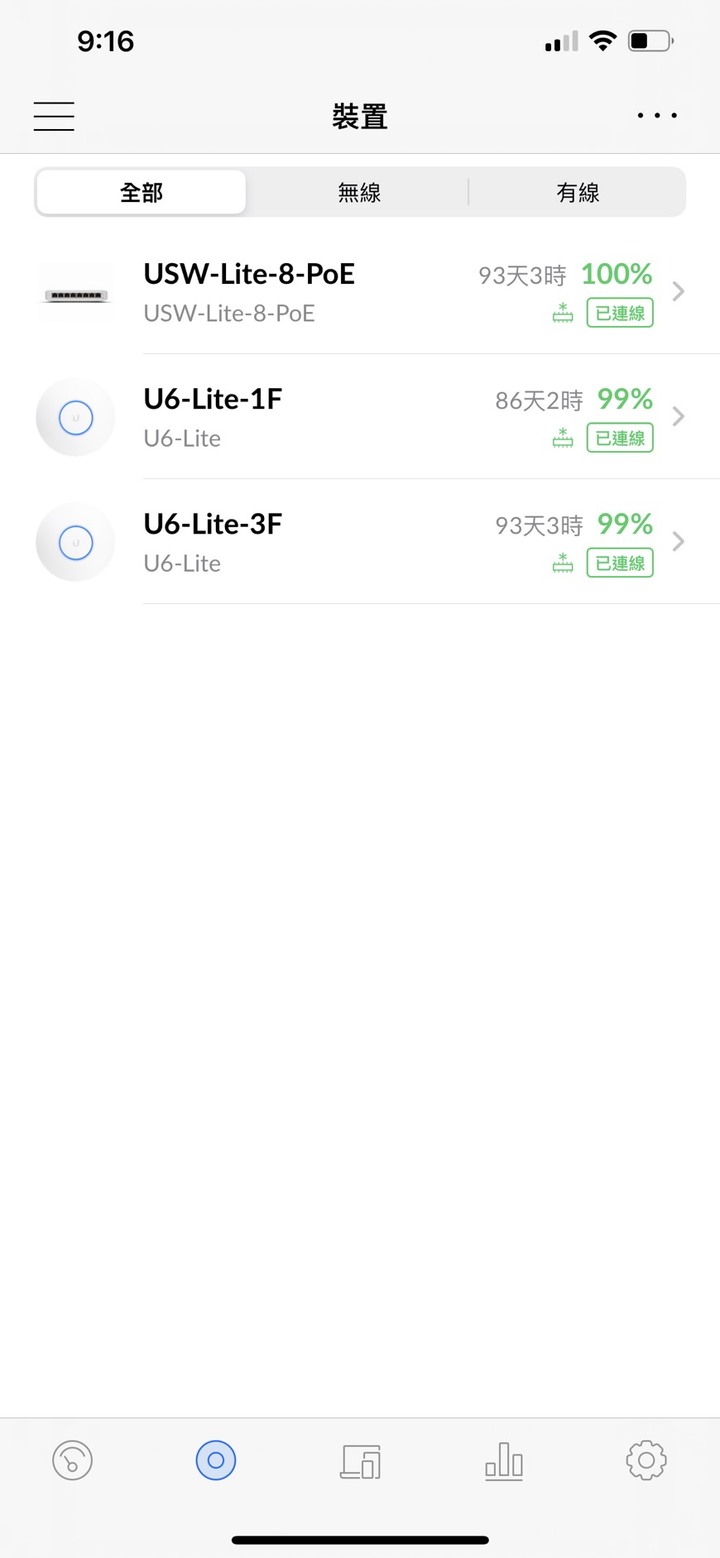720x1558 pixels.
Task: Expand details for U6-Lite-1F
Action: click(678, 416)
